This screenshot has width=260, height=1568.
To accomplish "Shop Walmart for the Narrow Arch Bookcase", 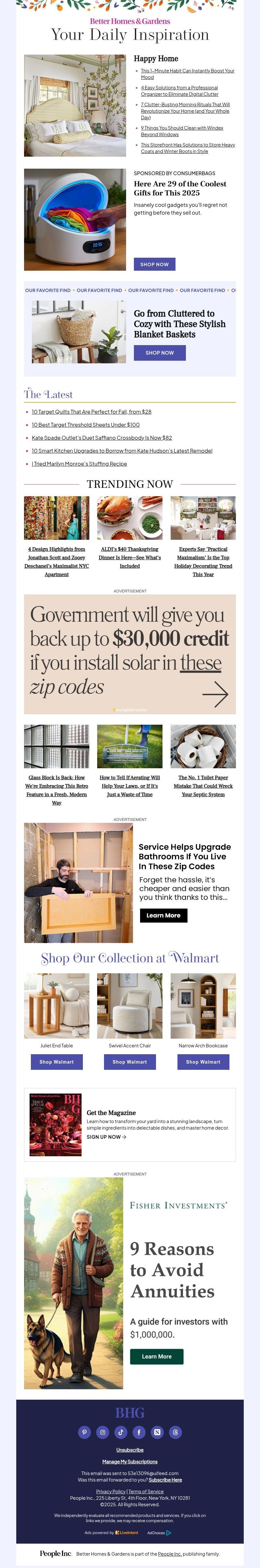I will point(203,1062).
